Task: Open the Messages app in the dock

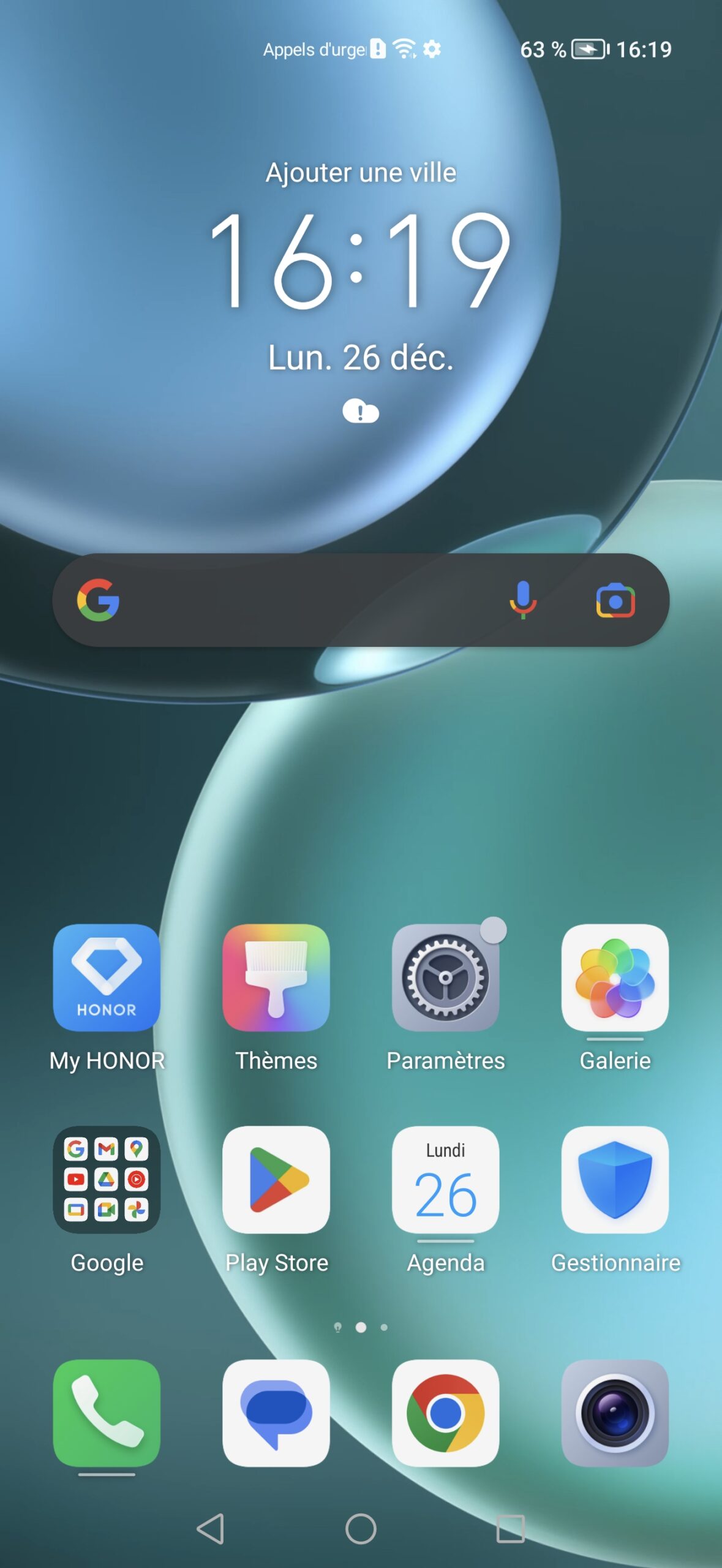Action: click(276, 1413)
